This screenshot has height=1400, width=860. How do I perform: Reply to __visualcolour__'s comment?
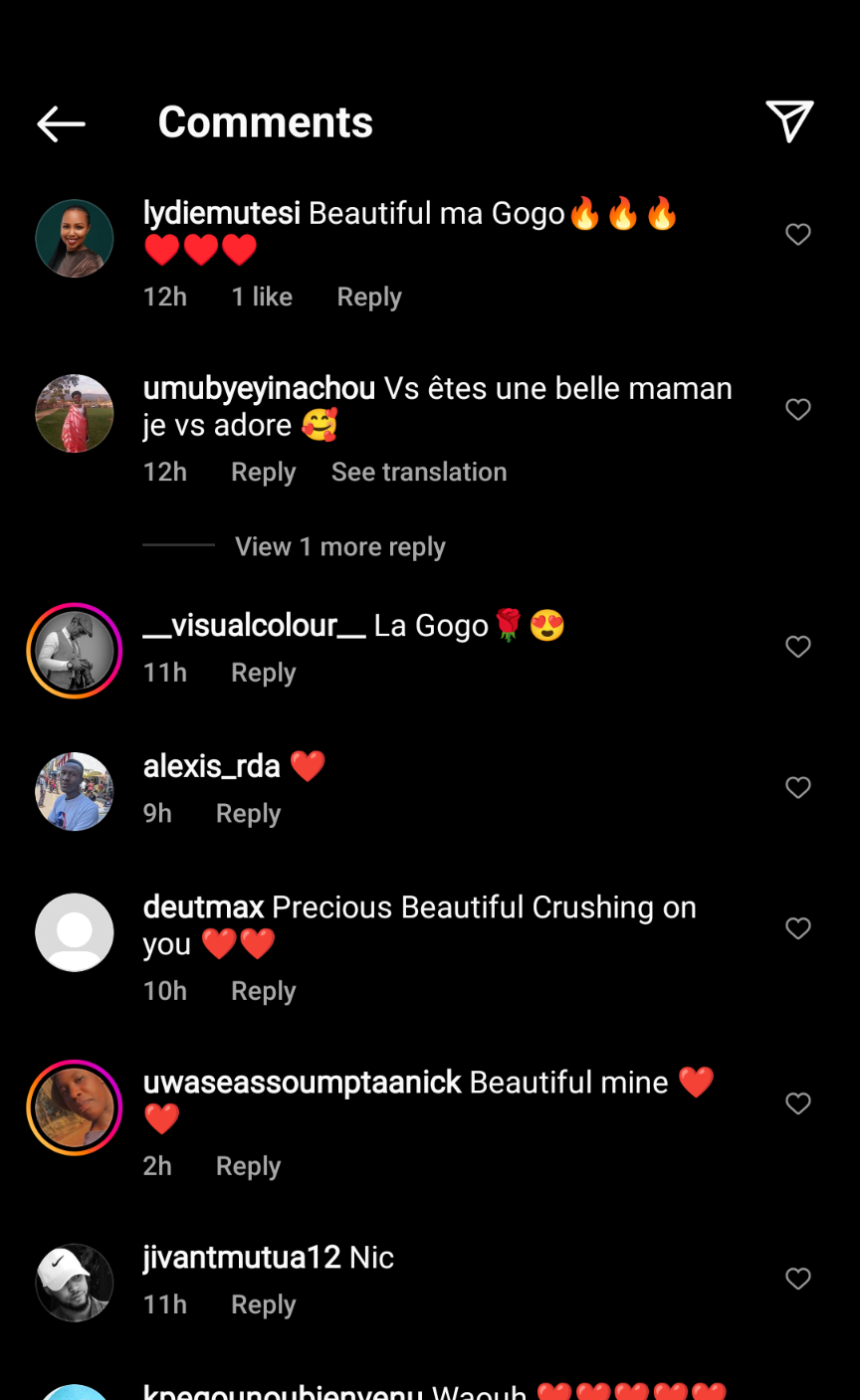click(x=263, y=674)
